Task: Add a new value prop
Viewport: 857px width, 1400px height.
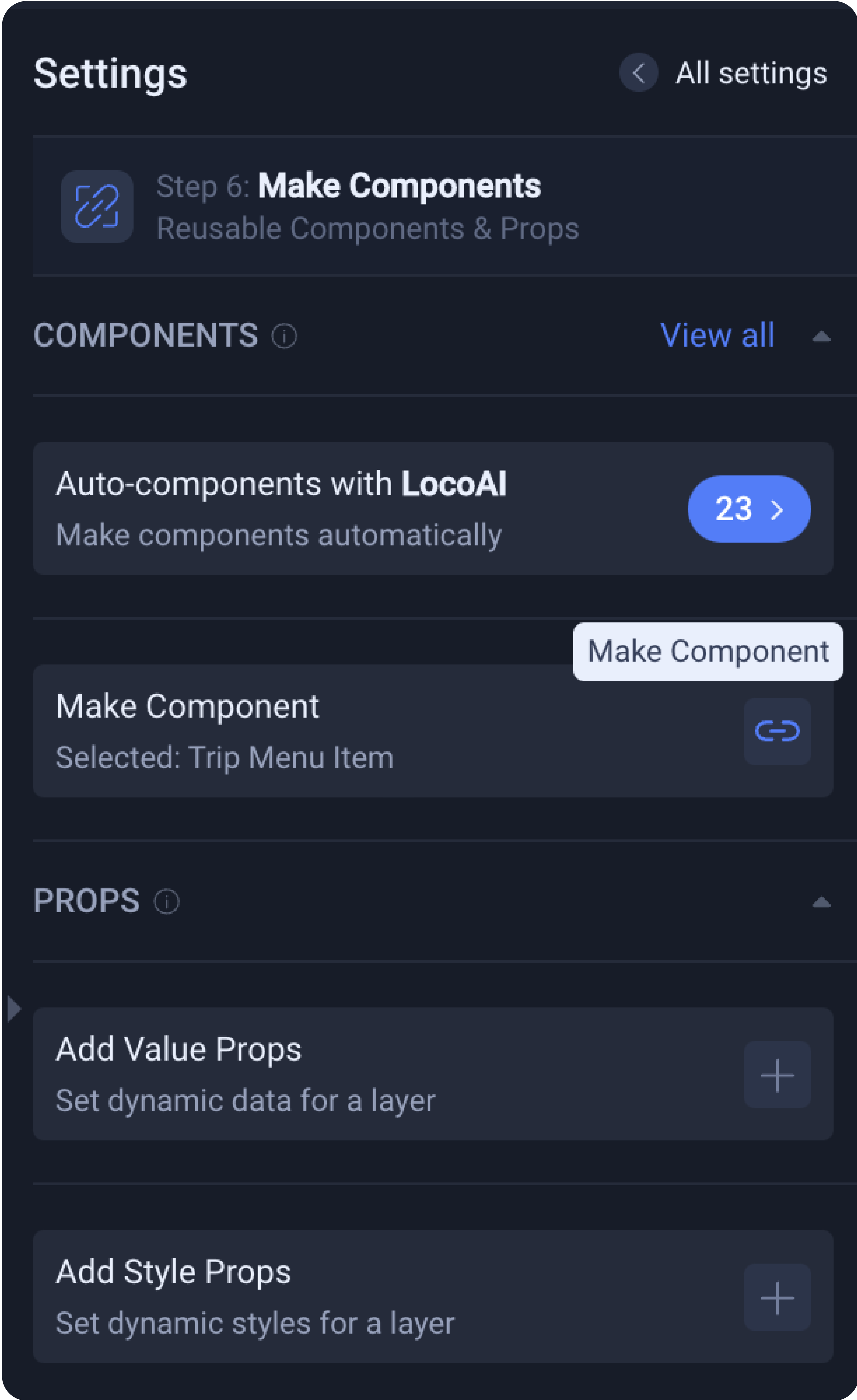Action: pos(777,1075)
